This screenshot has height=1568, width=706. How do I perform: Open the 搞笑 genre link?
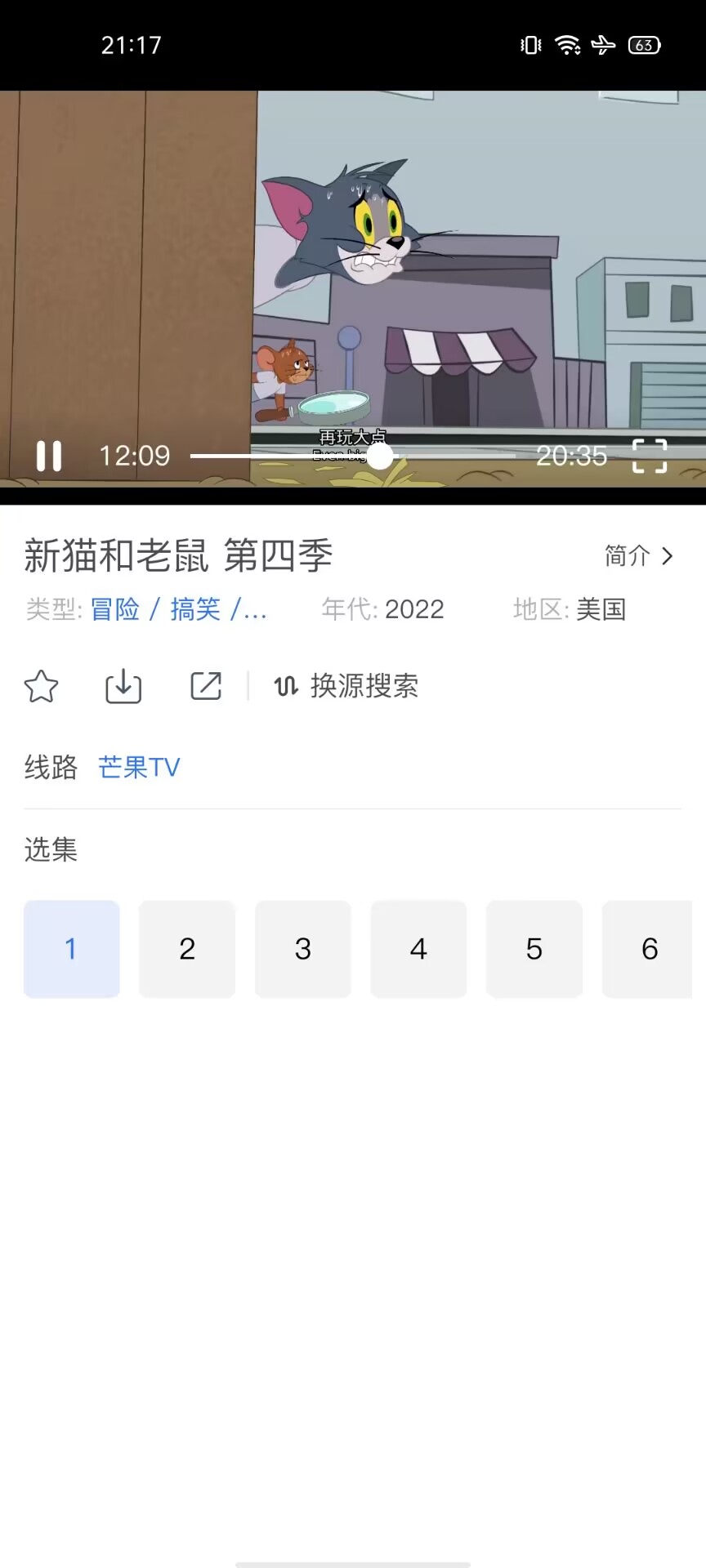(195, 609)
